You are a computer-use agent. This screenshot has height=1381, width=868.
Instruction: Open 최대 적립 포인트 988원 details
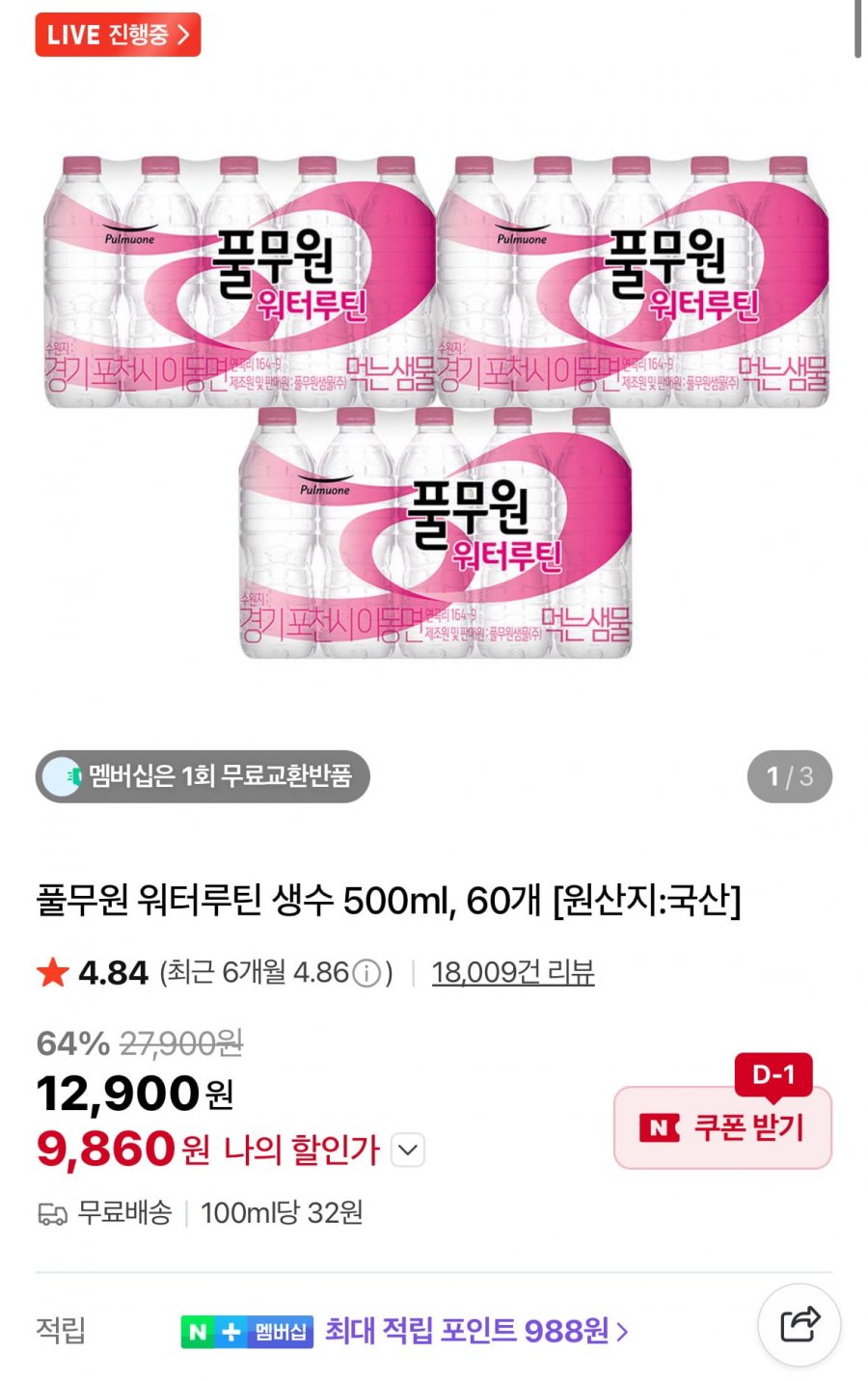477,1332
